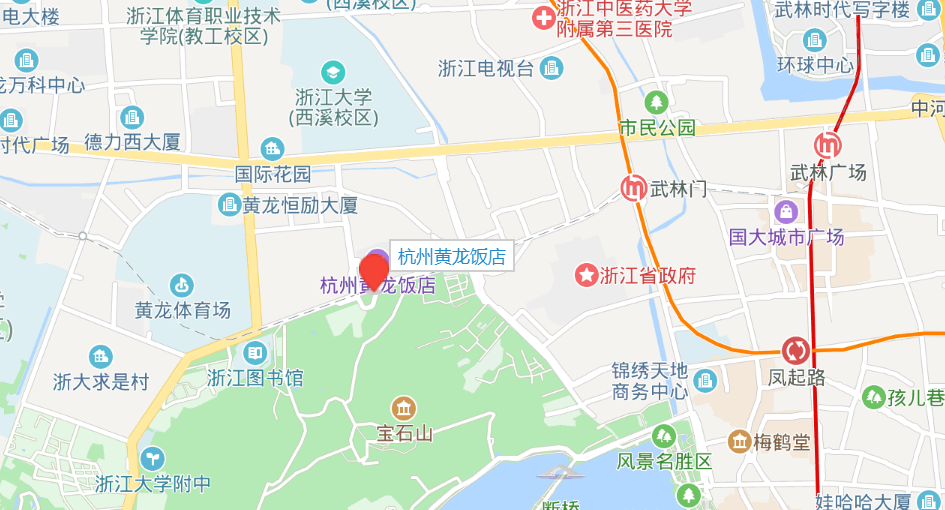Tap the red location pin marker
Viewport: 945px width, 510px height.
374,273
